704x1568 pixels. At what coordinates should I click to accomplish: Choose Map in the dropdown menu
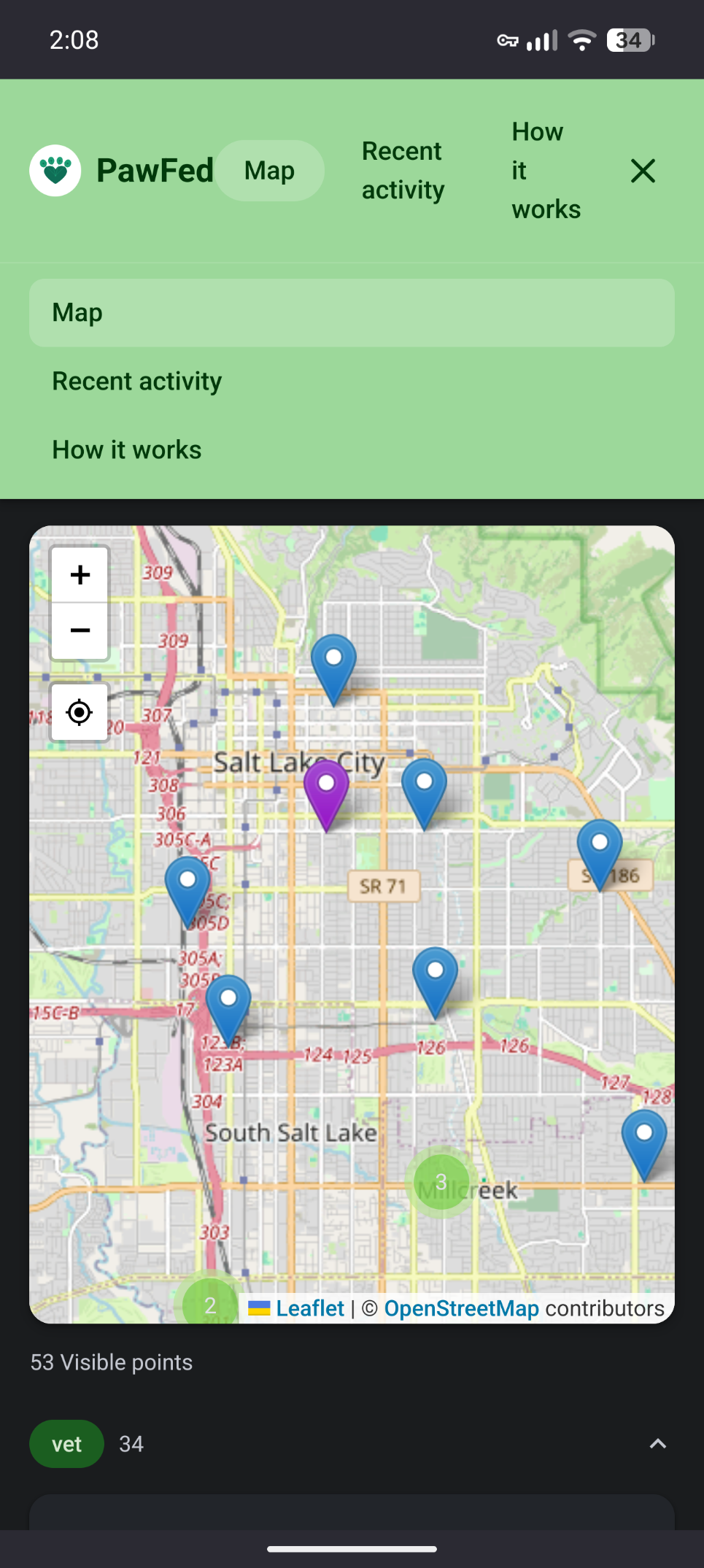point(352,312)
